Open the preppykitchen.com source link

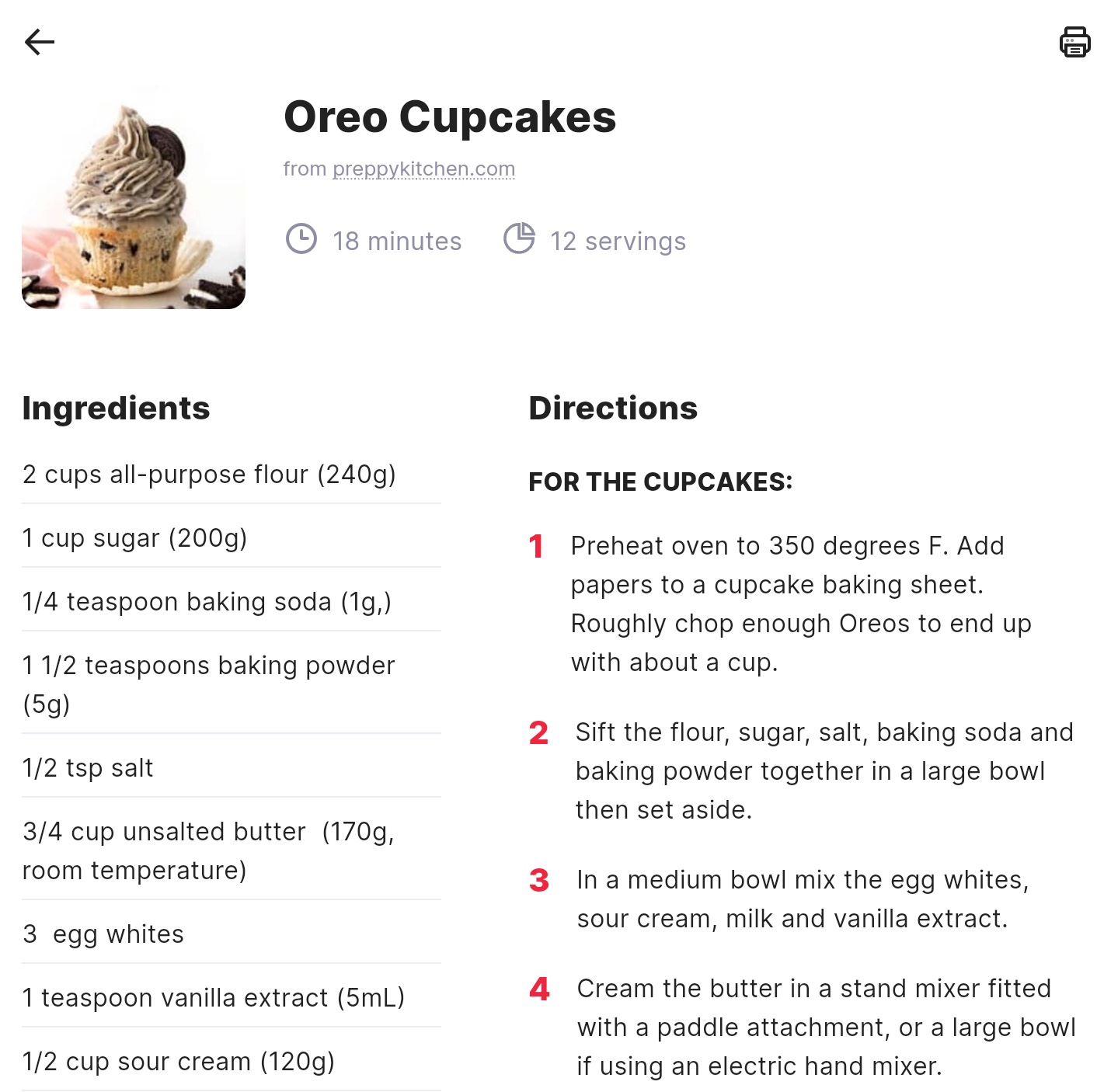pyautogui.click(x=423, y=169)
